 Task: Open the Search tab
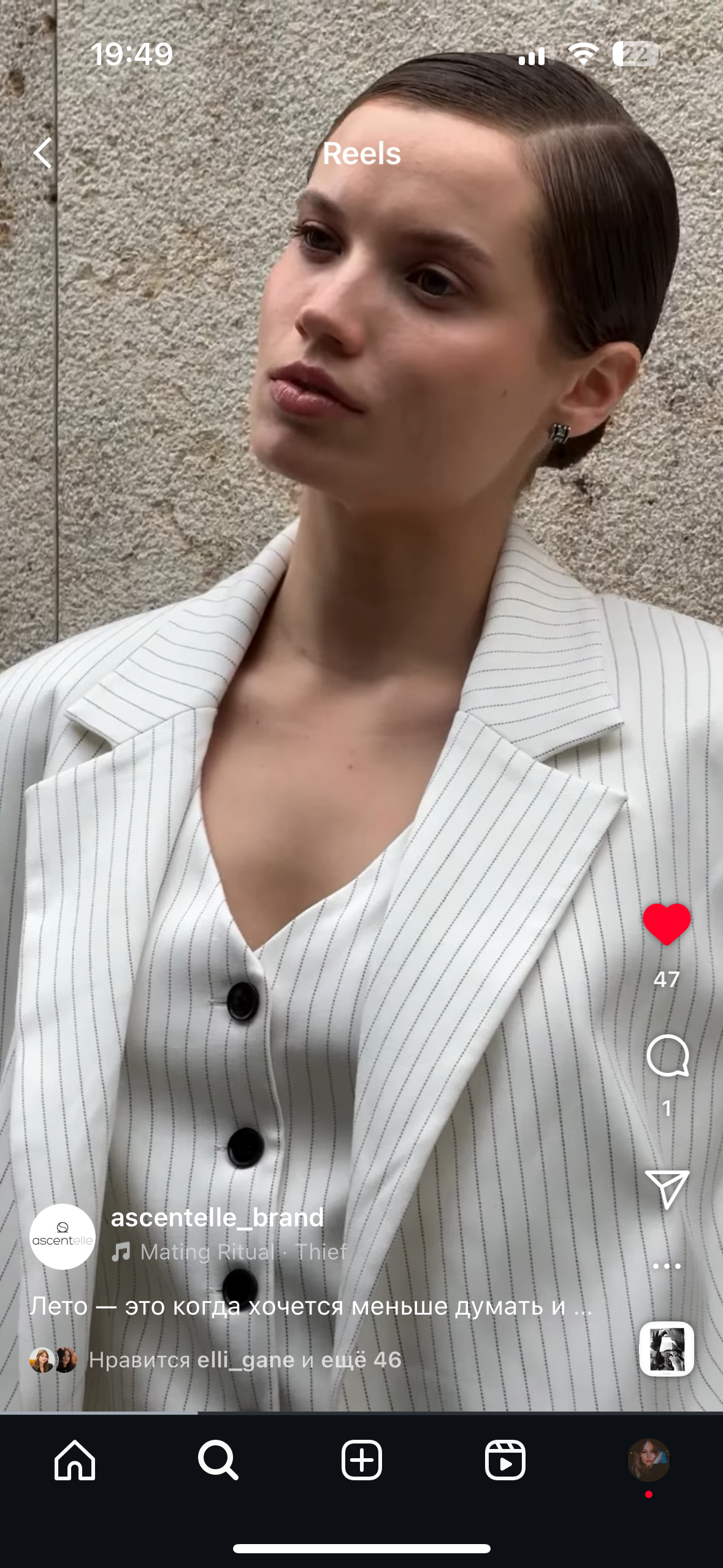pyautogui.click(x=218, y=1460)
